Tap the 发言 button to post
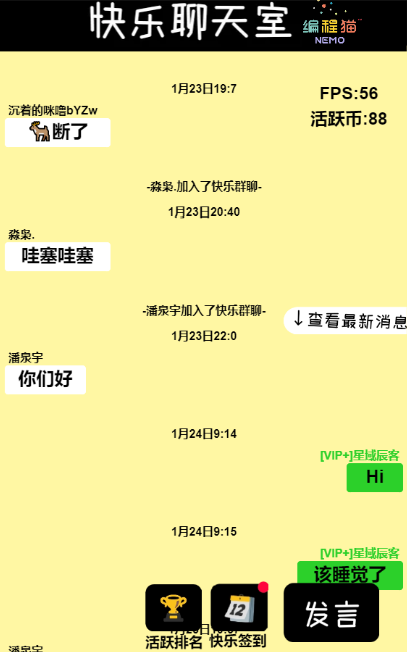 tap(331, 612)
